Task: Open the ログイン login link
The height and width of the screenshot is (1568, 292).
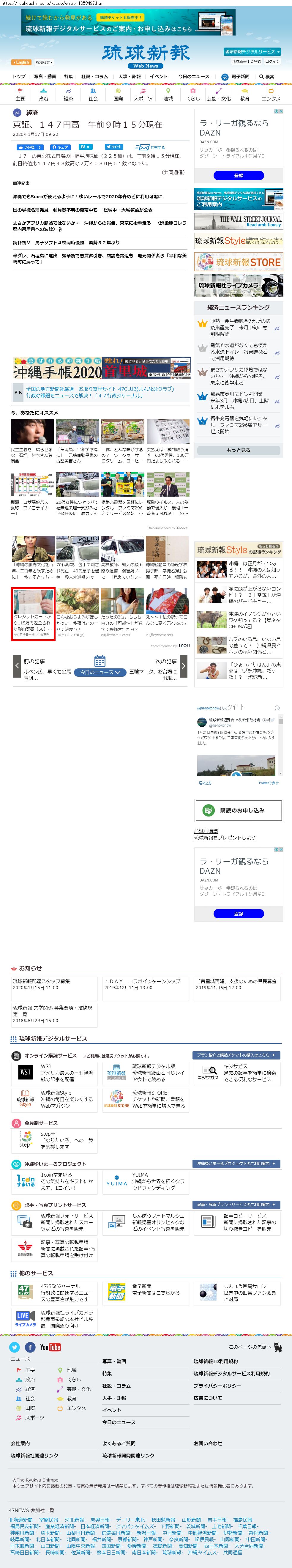Action: (272, 62)
